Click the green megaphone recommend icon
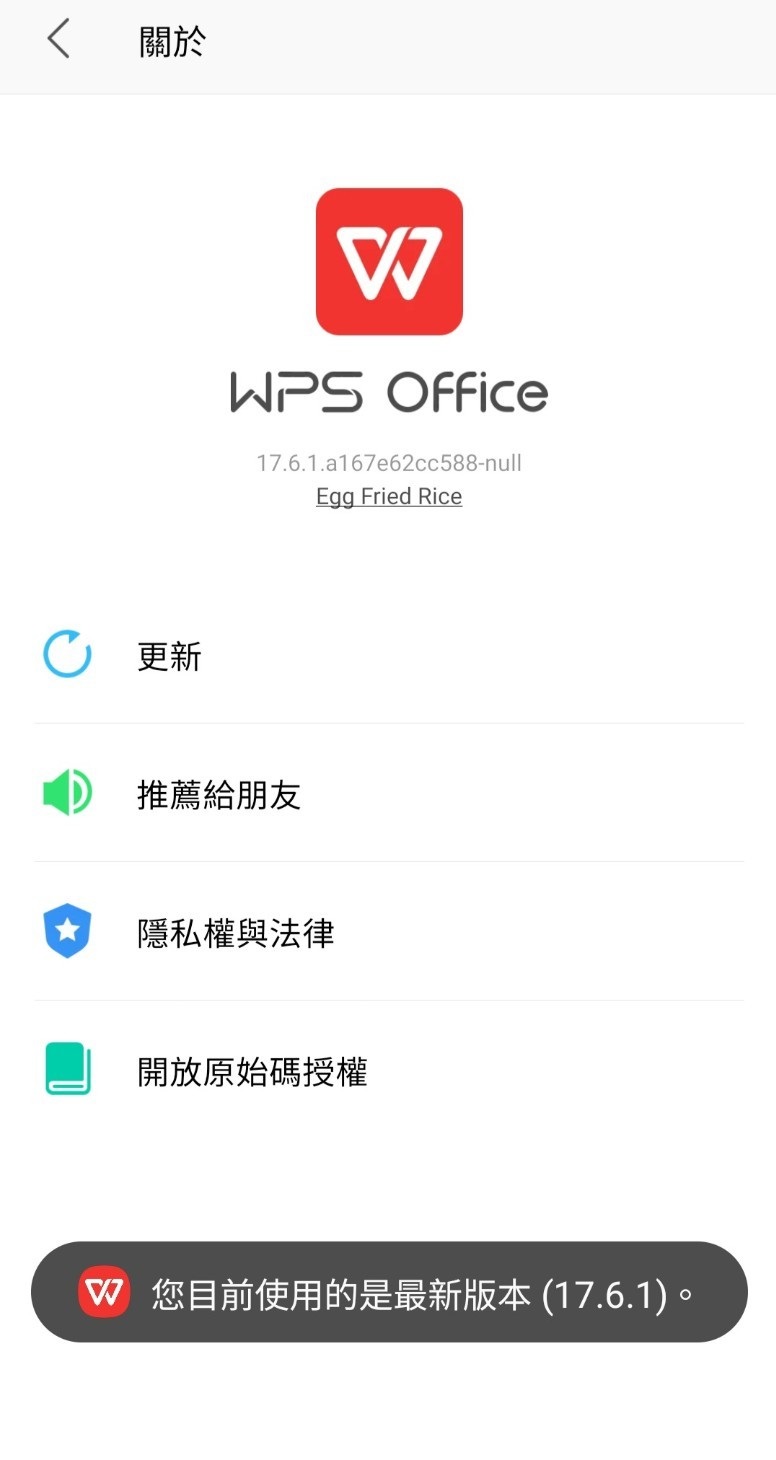 pos(67,793)
